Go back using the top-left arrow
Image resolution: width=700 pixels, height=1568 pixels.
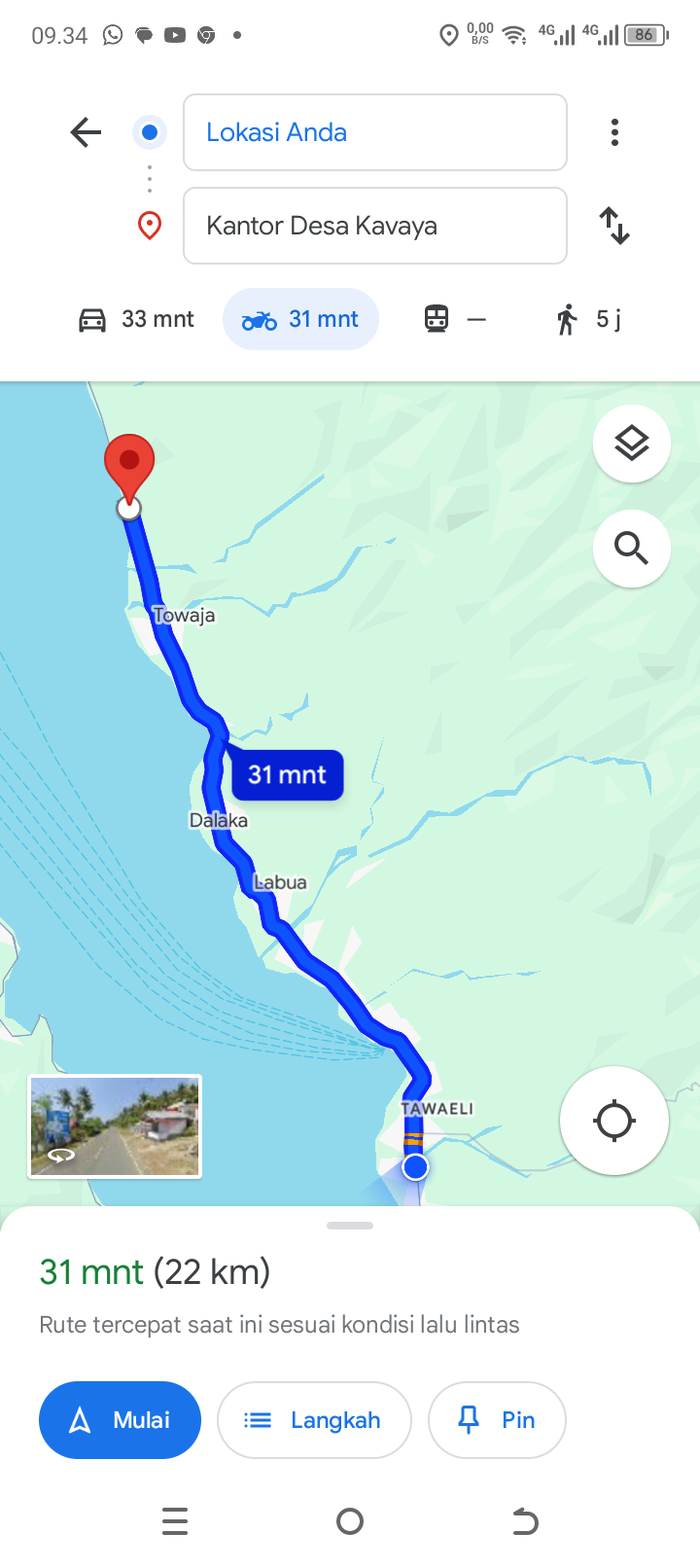click(x=86, y=132)
